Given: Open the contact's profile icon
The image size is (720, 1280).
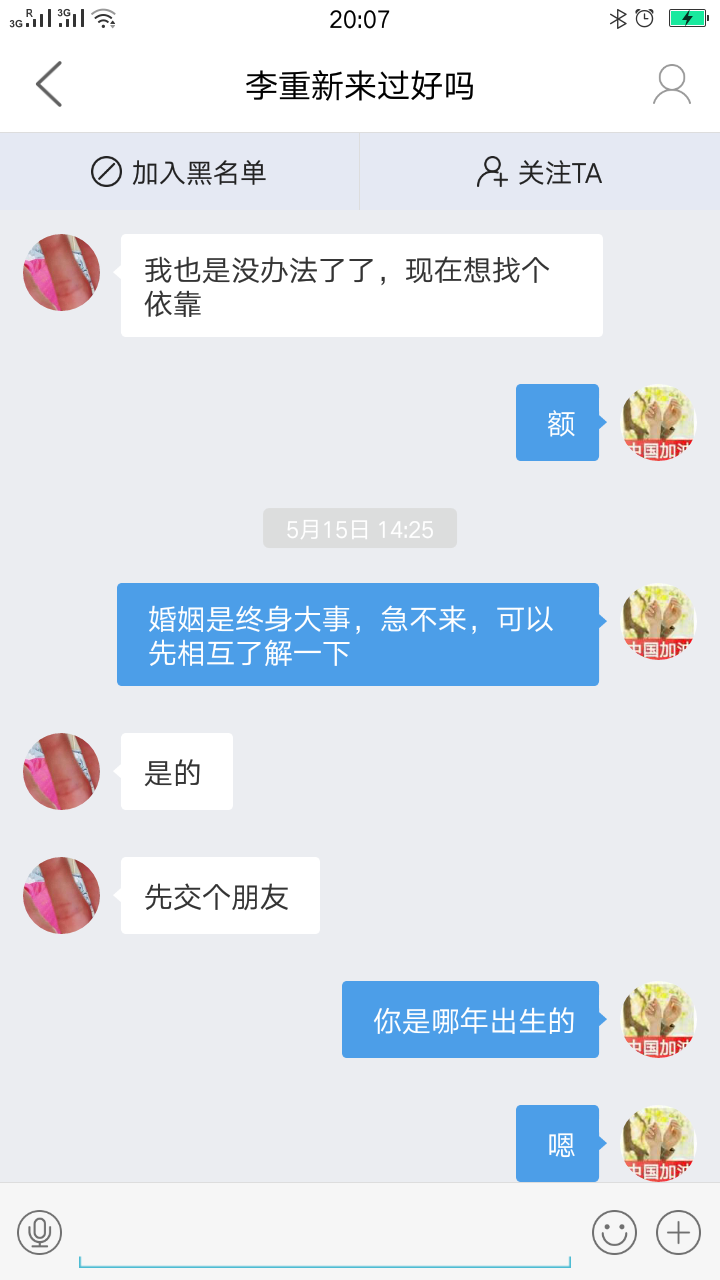Looking at the screenshot, I should (672, 85).
